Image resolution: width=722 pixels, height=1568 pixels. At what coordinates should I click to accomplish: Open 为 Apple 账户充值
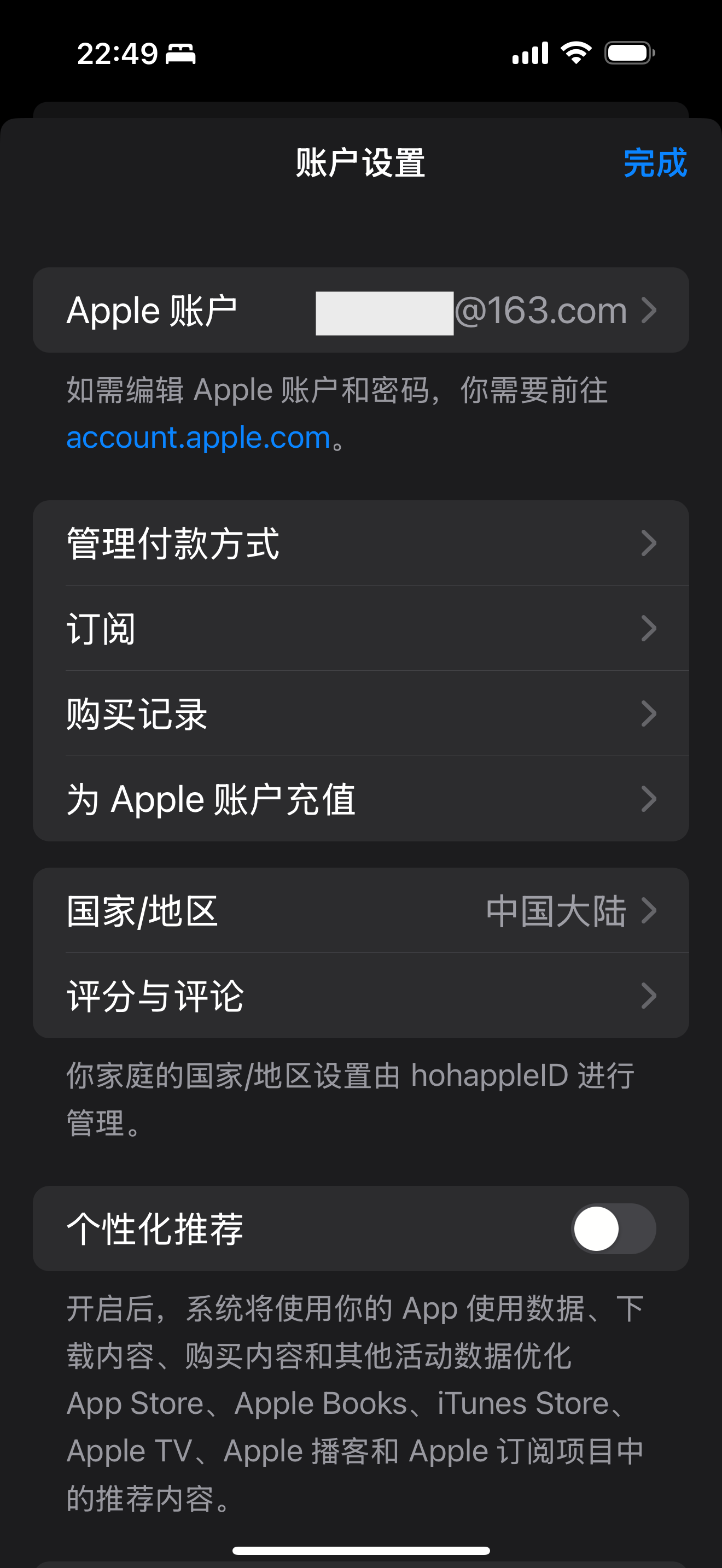point(360,799)
